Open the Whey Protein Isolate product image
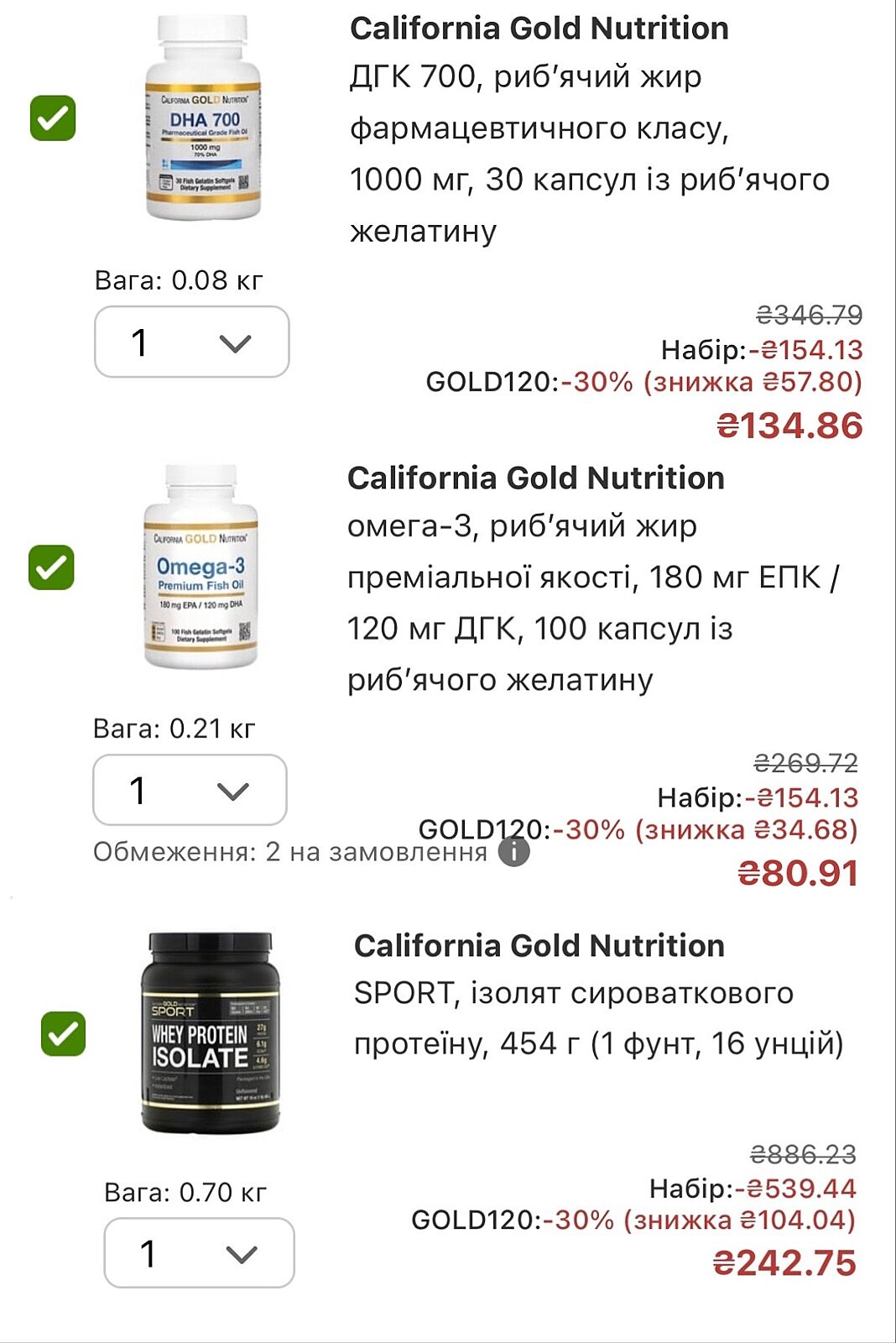Image resolution: width=896 pixels, height=1343 pixels. [x=210, y=1033]
